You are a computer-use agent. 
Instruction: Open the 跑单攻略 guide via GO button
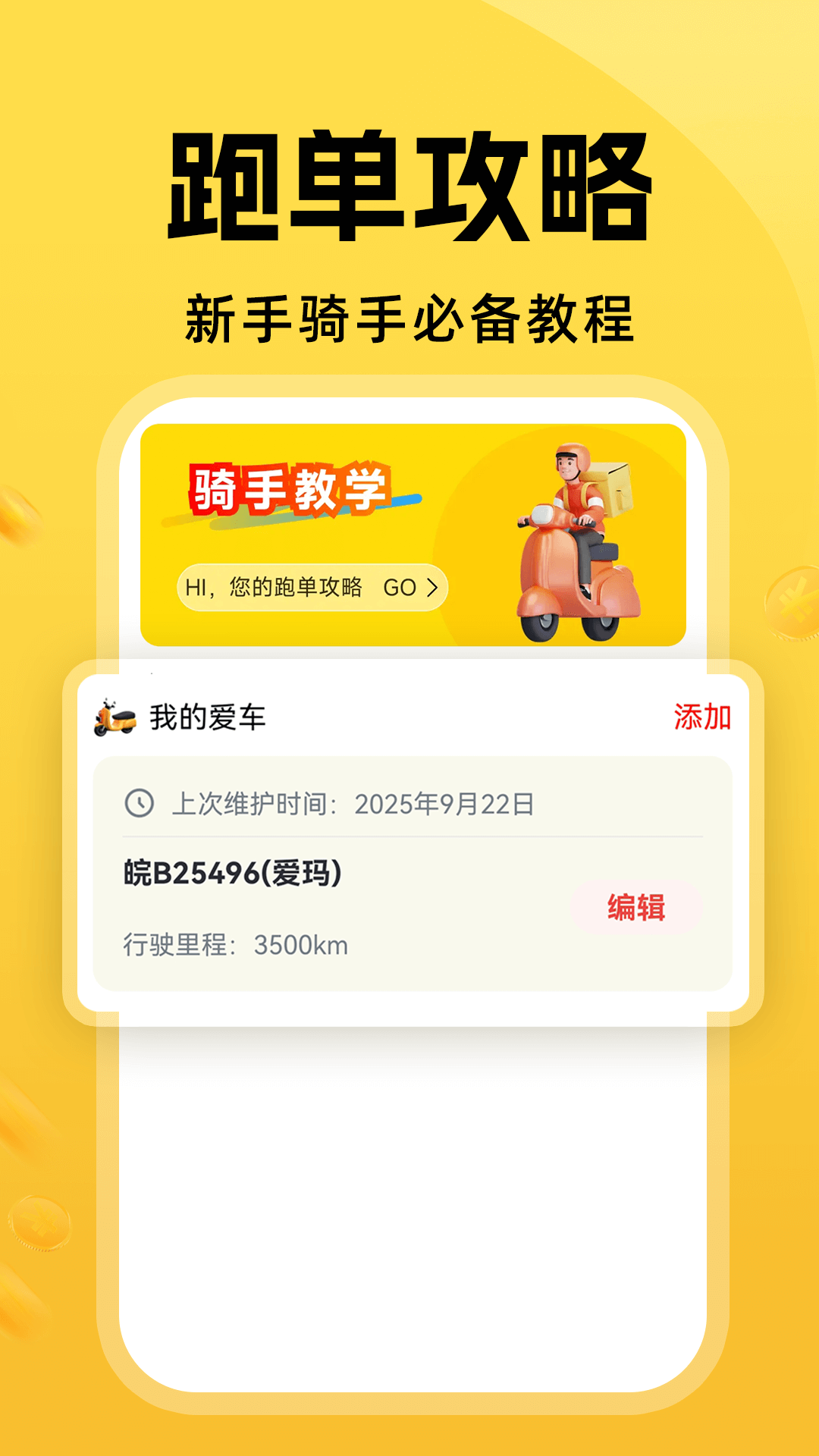pyautogui.click(x=400, y=588)
